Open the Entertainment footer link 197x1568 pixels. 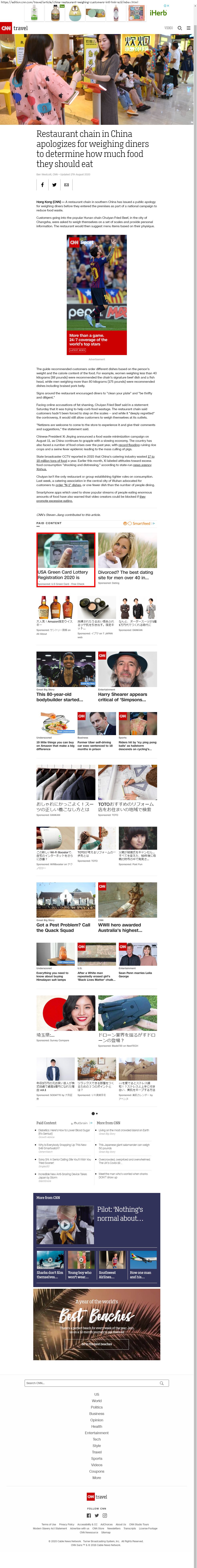pyautogui.click(x=97, y=1433)
